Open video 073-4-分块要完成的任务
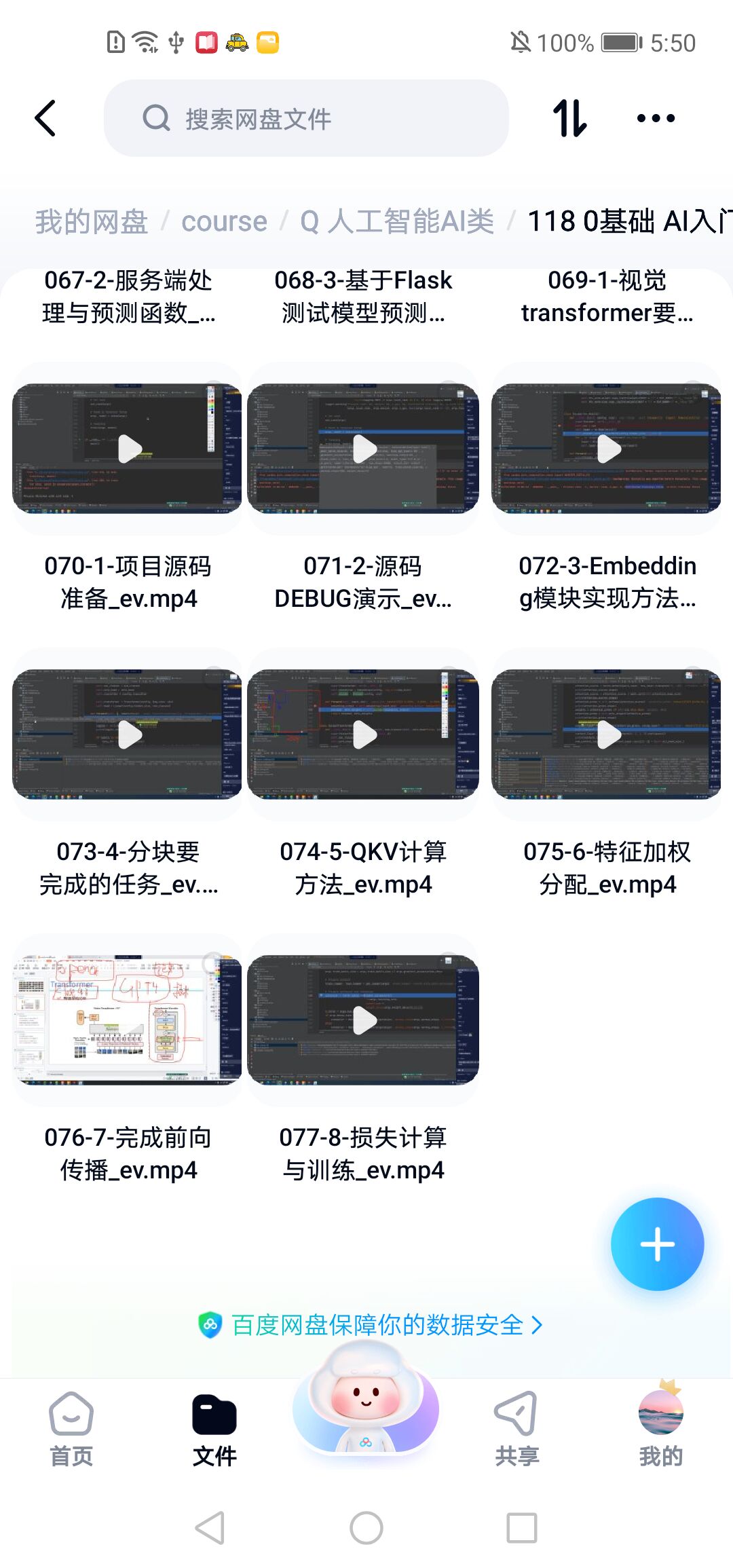The image size is (733, 1568). [128, 734]
